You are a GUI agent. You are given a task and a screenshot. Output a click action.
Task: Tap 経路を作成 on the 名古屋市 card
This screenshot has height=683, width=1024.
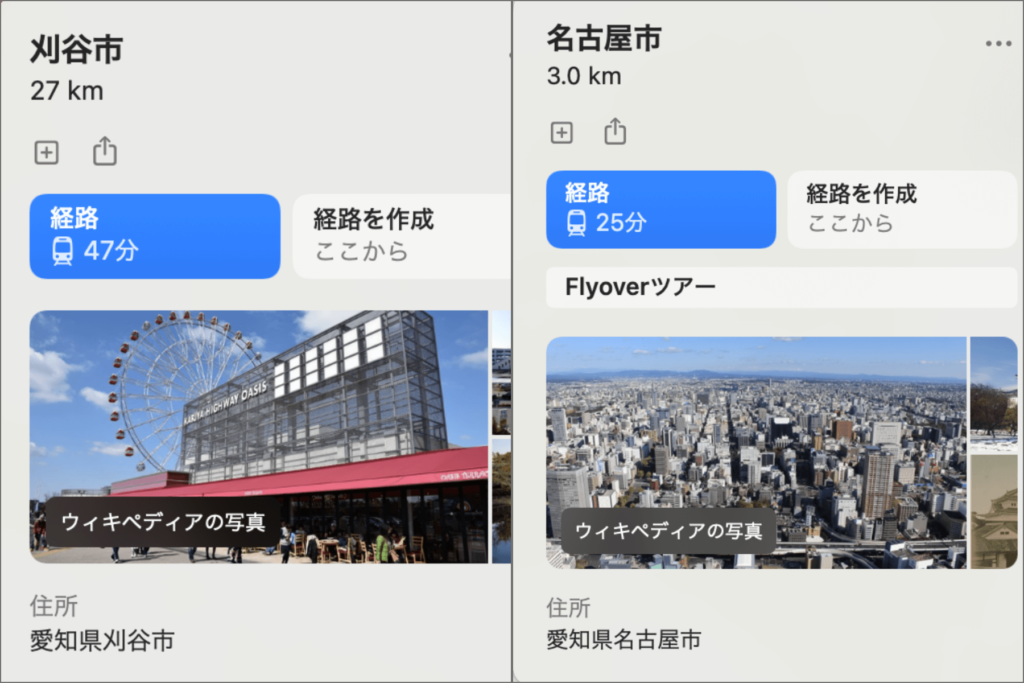tap(900, 209)
